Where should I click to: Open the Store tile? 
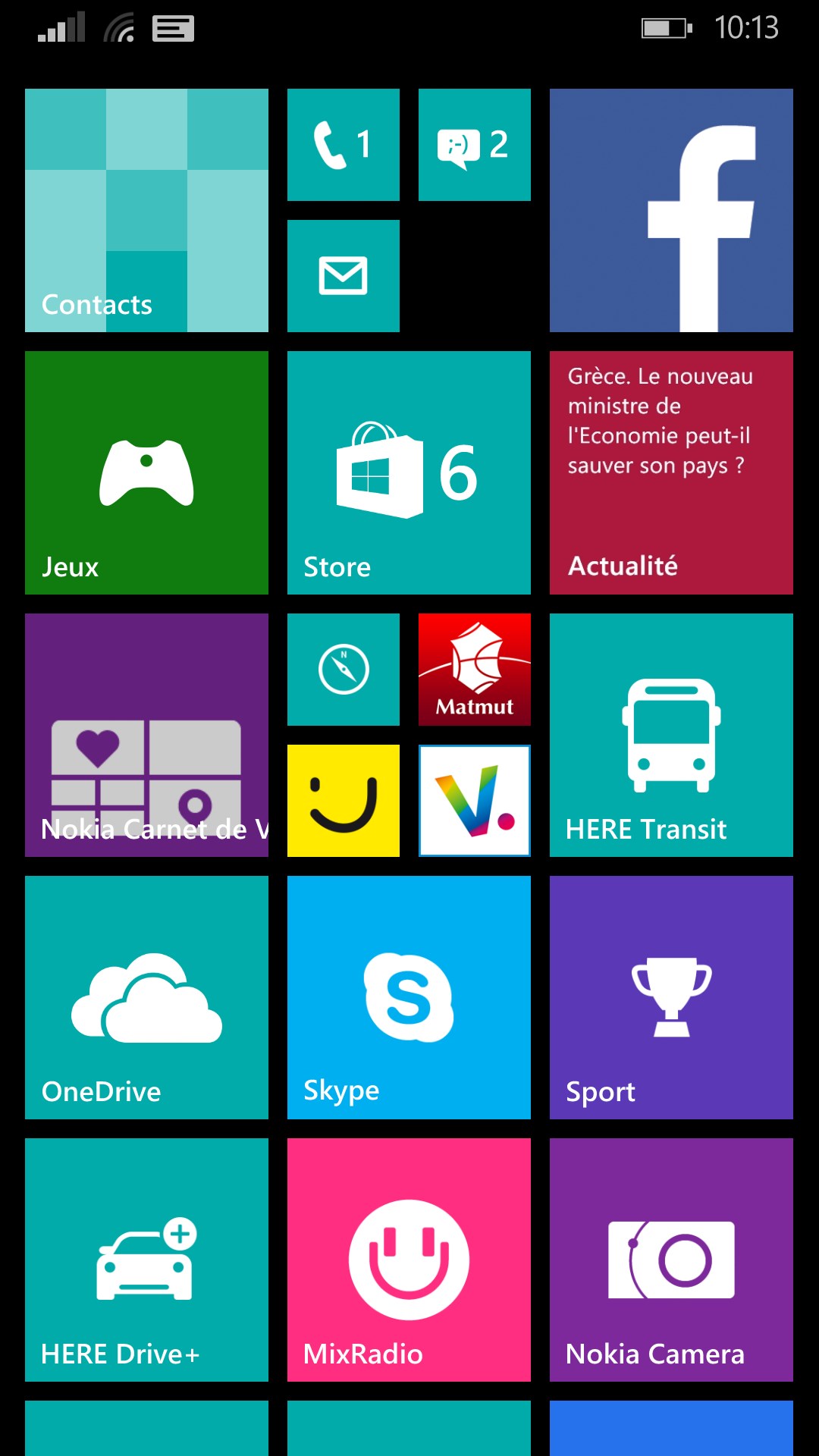pyautogui.click(x=409, y=472)
